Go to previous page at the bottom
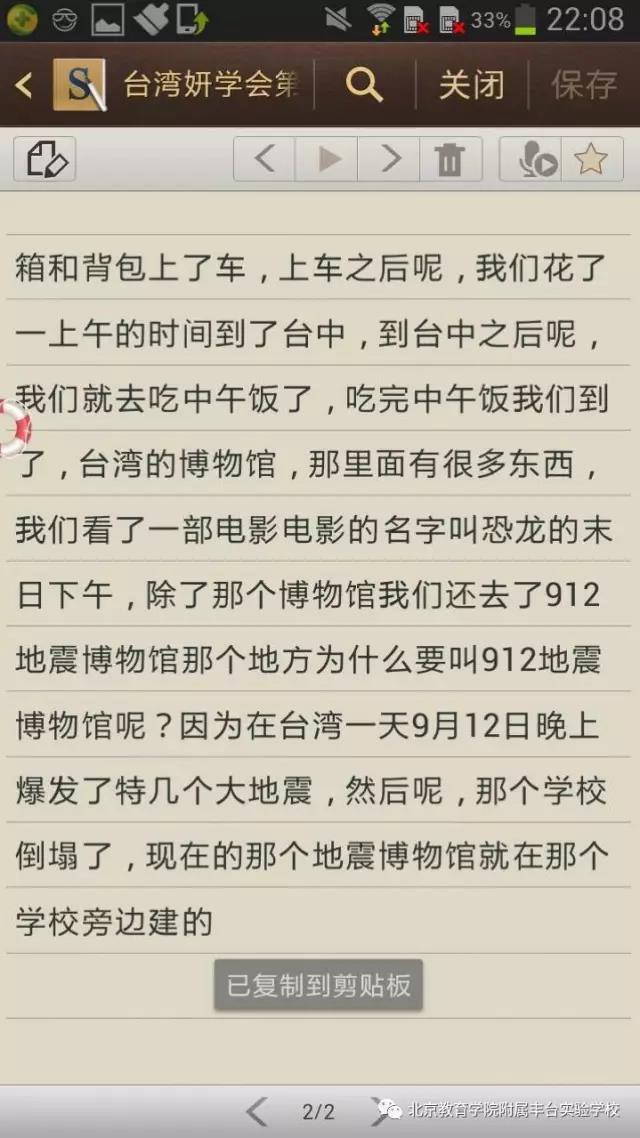This screenshot has height=1138, width=640. pyautogui.click(x=257, y=1111)
